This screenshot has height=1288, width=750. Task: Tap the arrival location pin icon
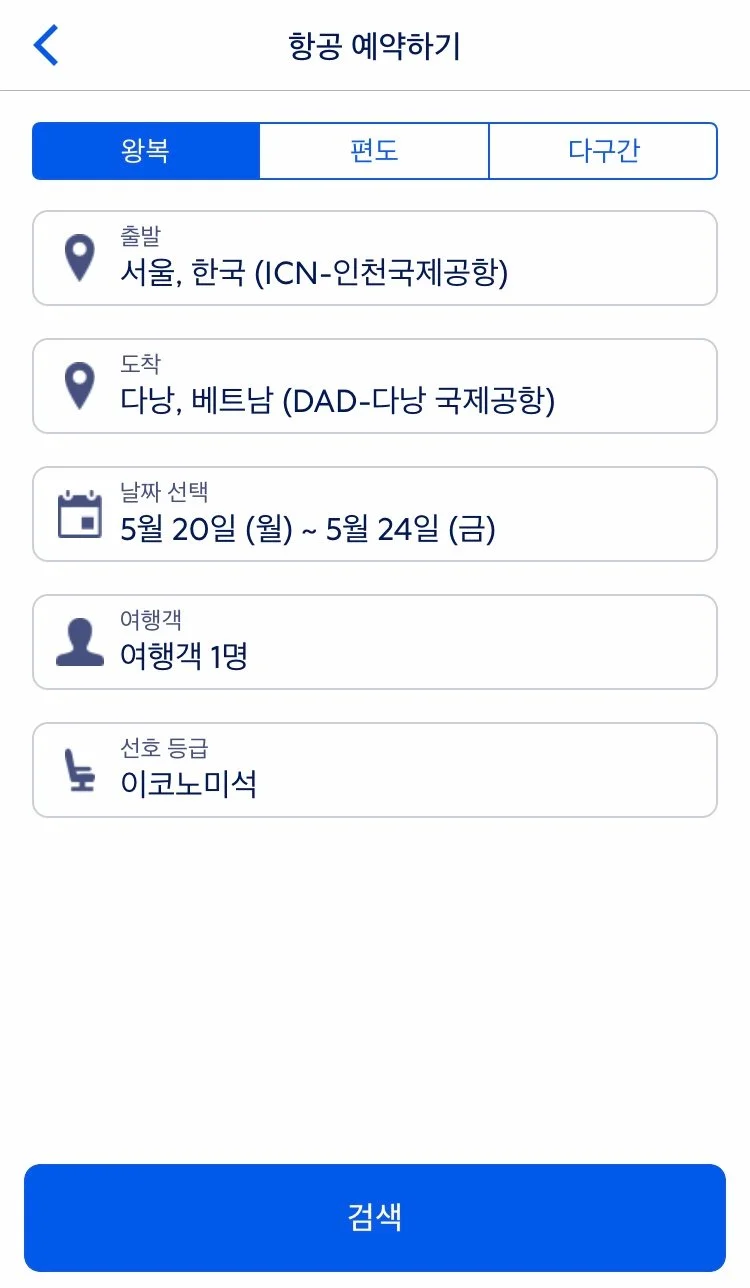(x=79, y=386)
